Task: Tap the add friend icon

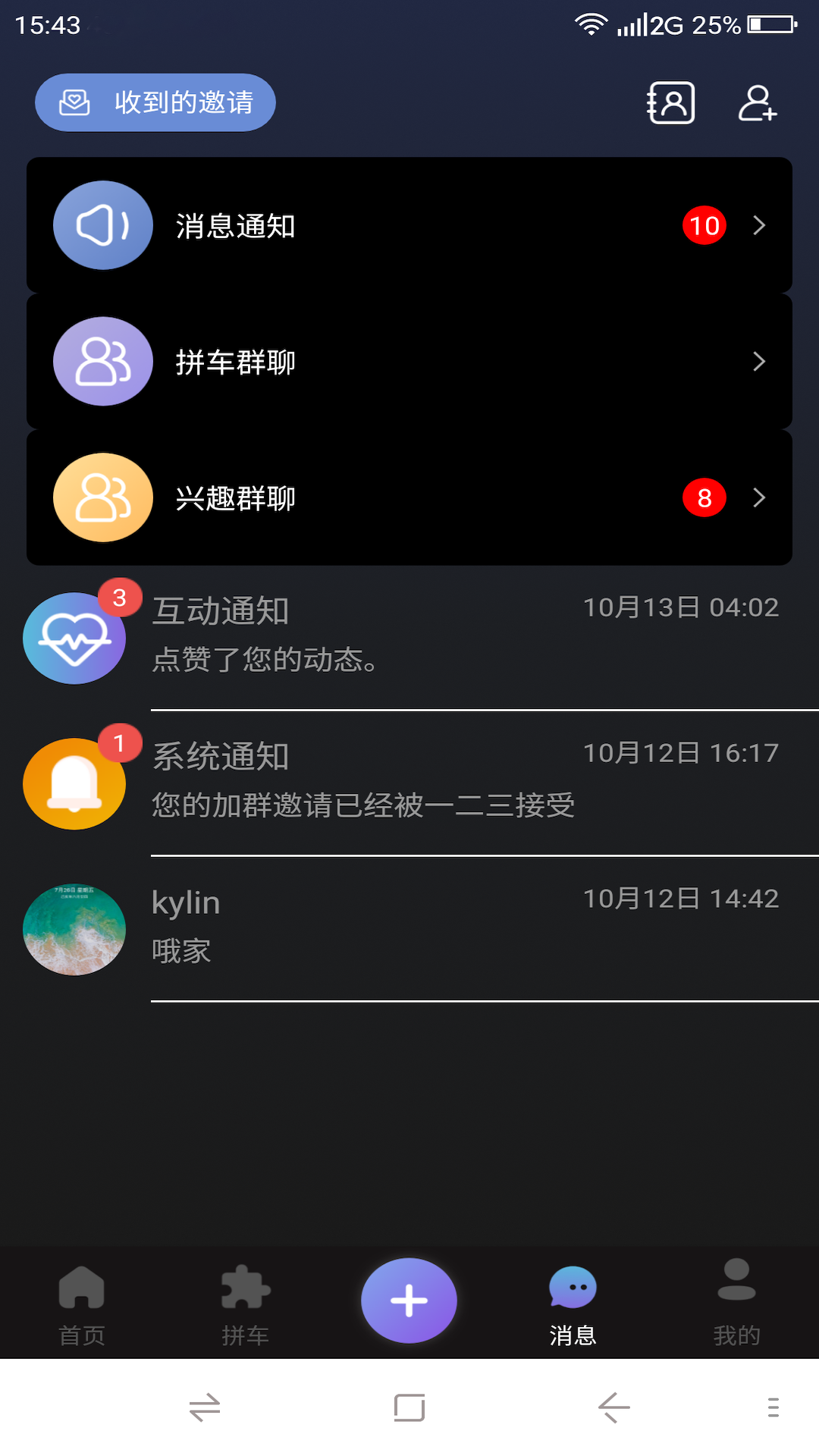Action: (x=758, y=105)
